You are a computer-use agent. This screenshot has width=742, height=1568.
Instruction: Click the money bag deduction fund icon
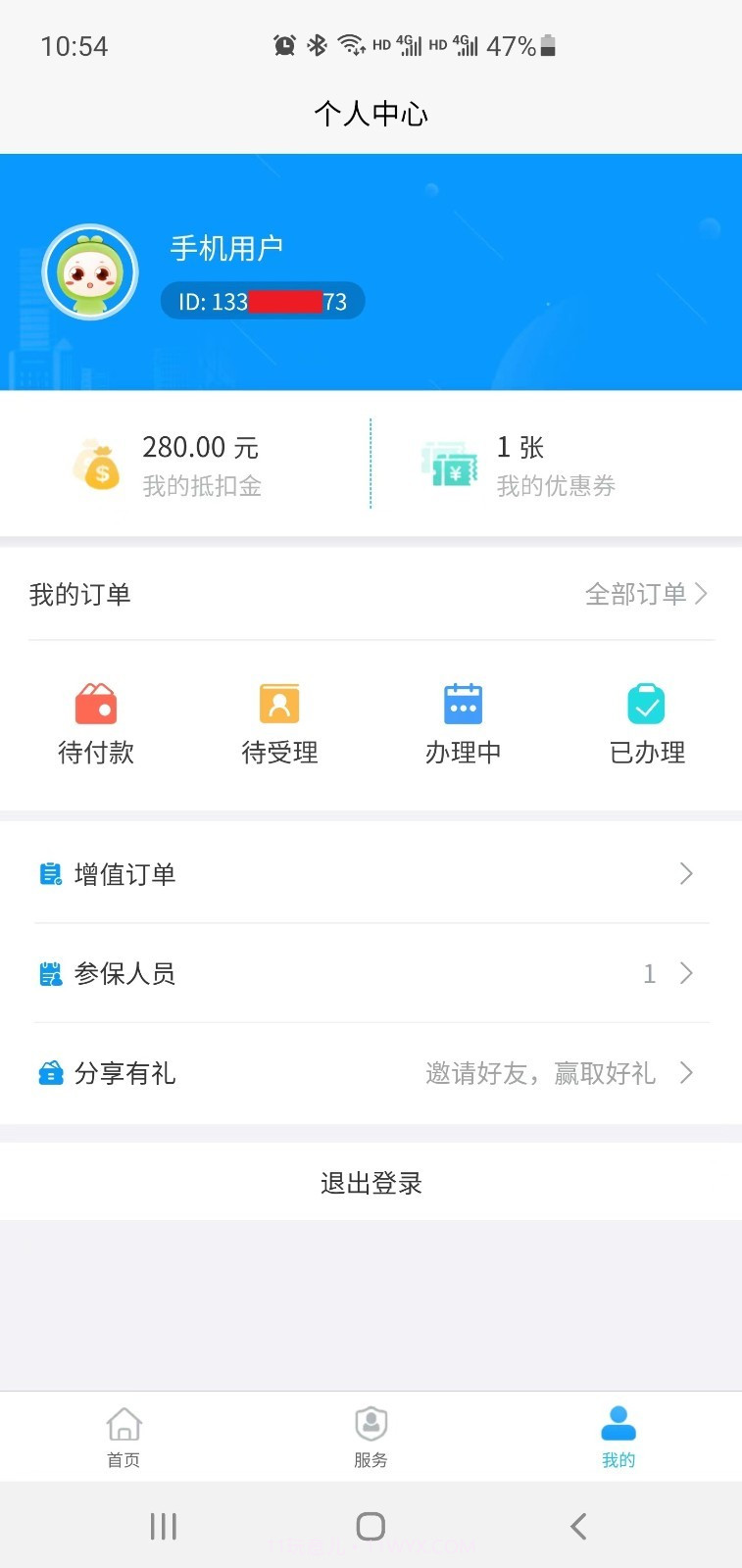pyautogui.click(x=97, y=464)
